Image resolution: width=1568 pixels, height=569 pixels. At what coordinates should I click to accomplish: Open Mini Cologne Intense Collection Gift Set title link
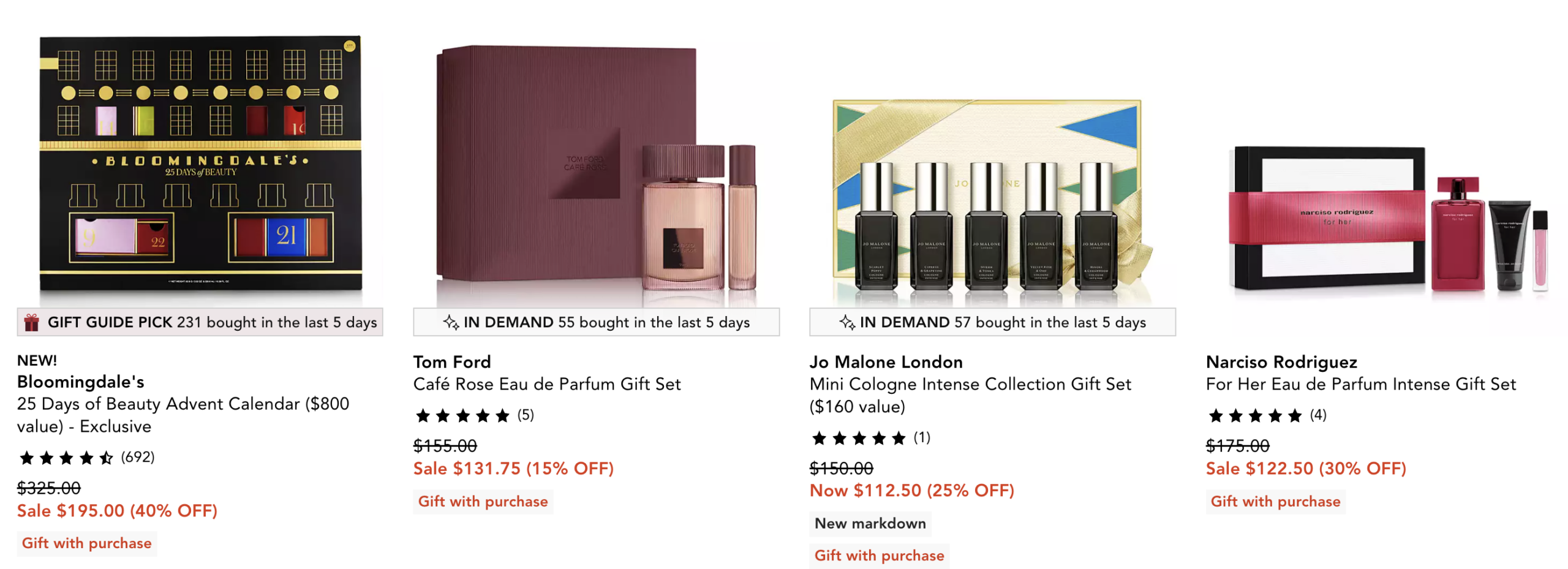click(x=970, y=394)
